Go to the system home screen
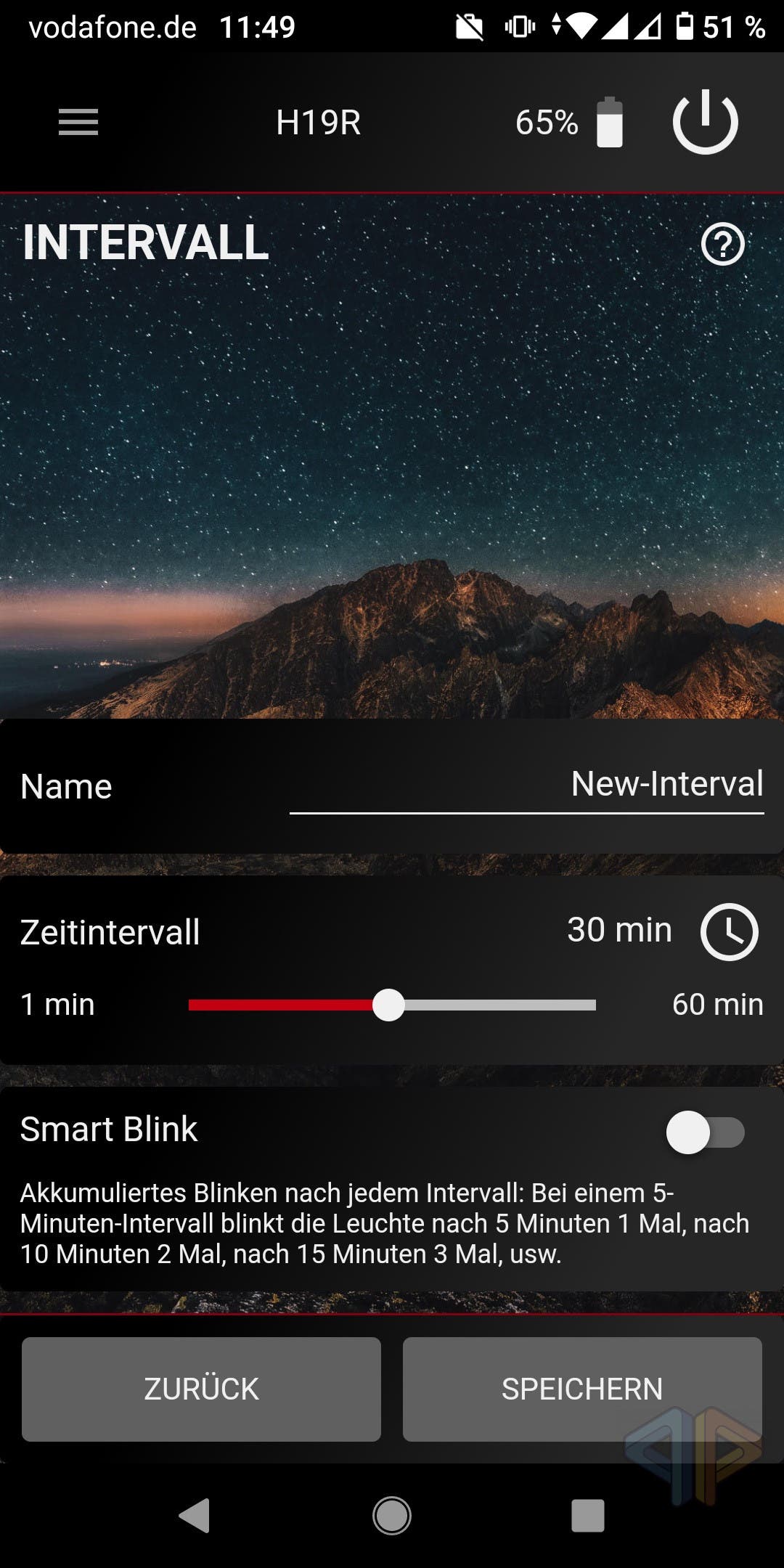784x1568 pixels. tap(392, 1516)
